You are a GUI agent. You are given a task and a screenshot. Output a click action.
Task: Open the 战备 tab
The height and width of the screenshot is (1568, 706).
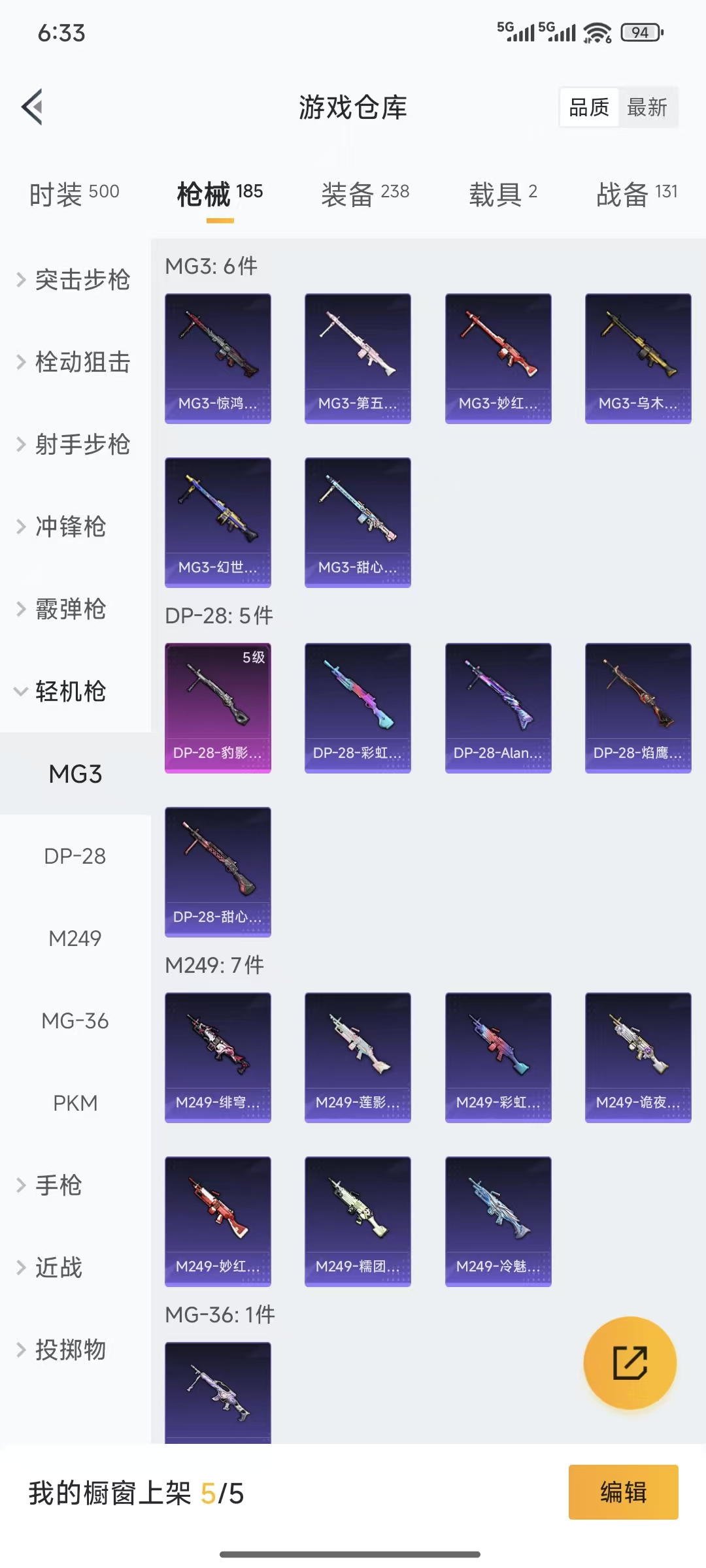coord(637,193)
